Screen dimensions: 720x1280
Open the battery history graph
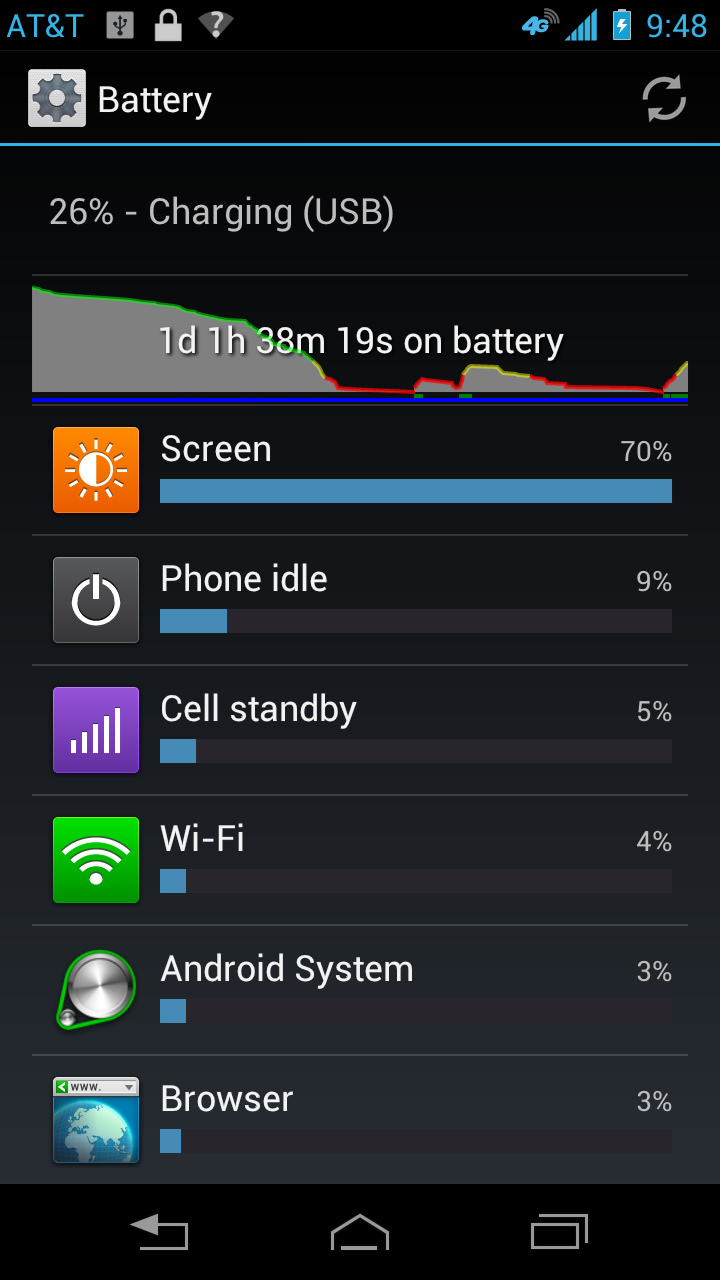360,340
